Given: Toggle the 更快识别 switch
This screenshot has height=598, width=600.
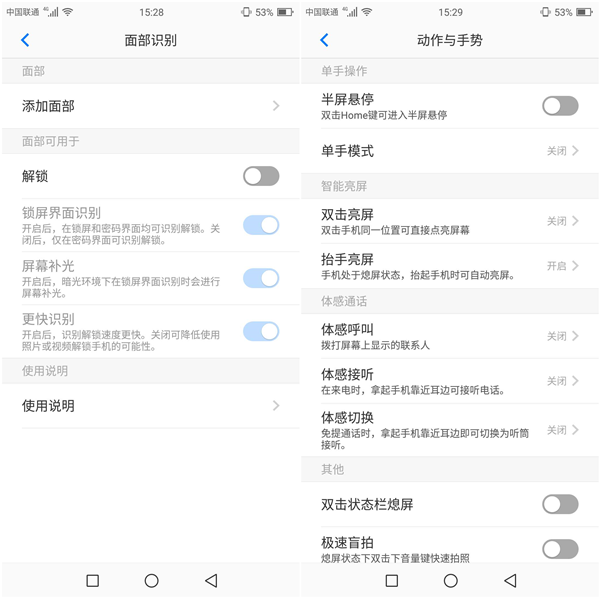Looking at the screenshot, I should point(261,331).
